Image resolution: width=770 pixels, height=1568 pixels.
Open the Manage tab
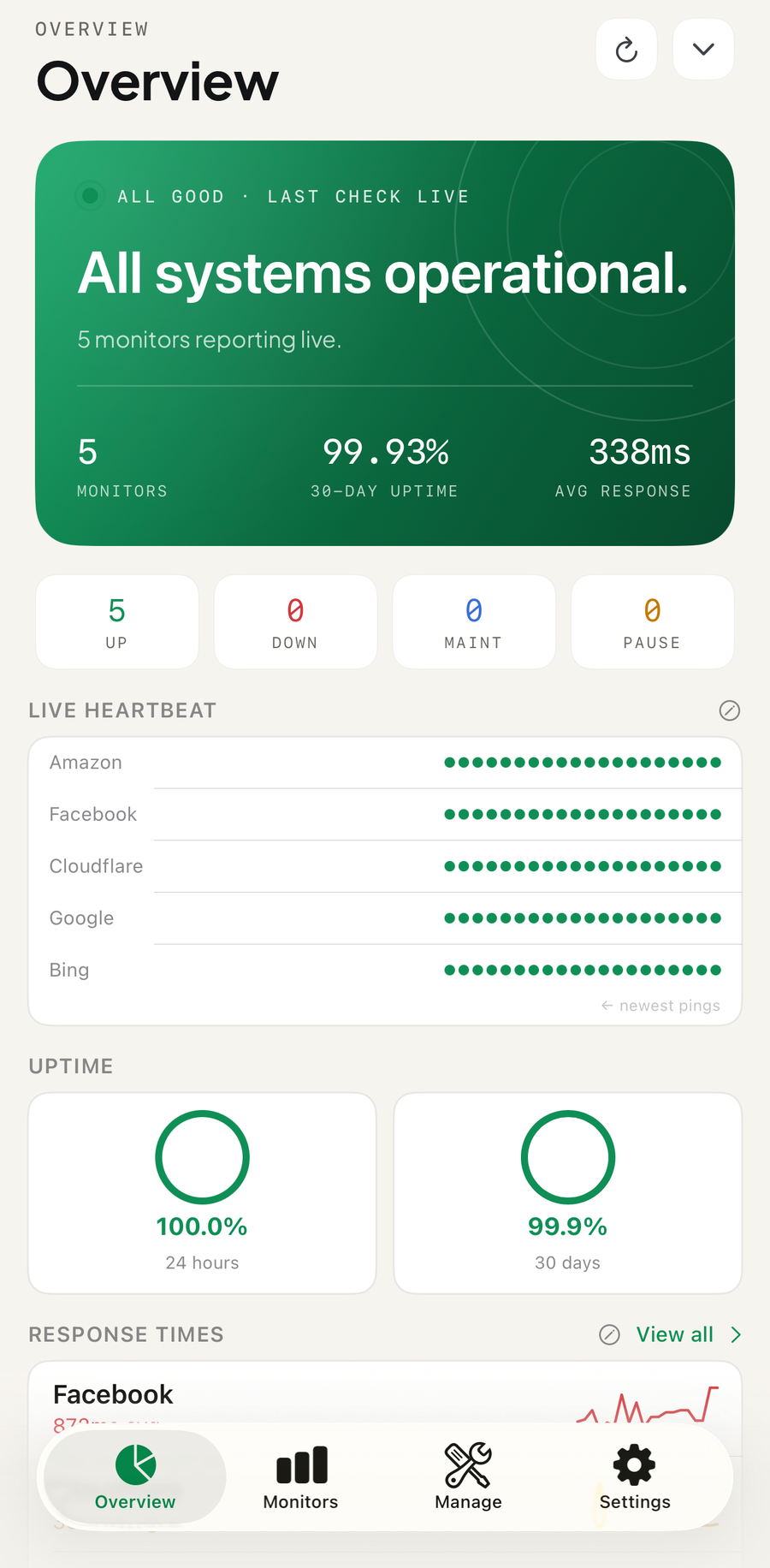pos(467,1478)
